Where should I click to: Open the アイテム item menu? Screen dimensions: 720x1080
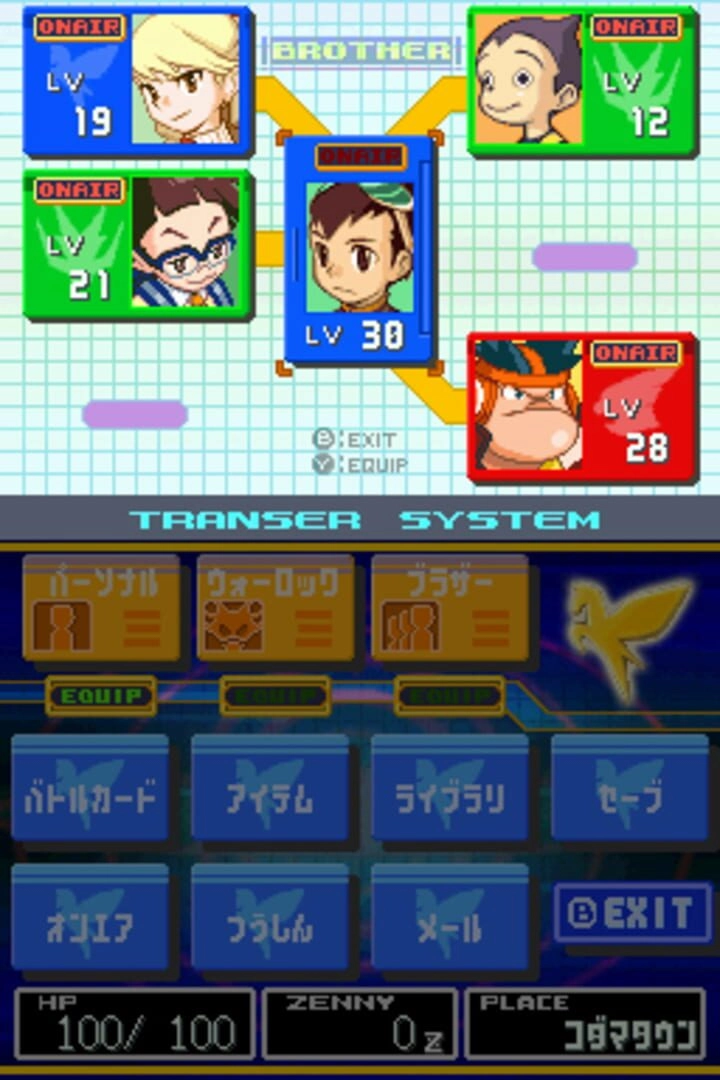point(270,790)
